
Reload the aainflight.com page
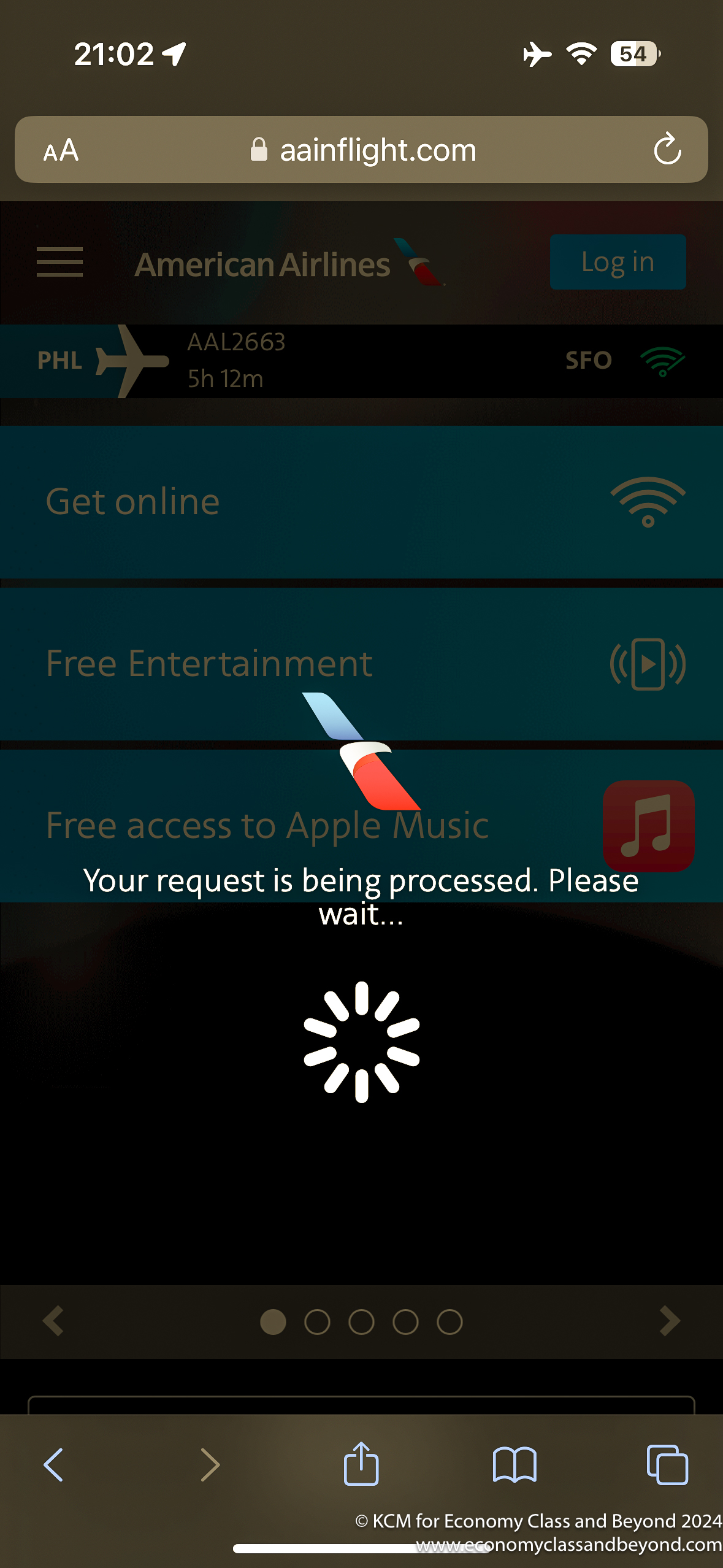pos(667,150)
